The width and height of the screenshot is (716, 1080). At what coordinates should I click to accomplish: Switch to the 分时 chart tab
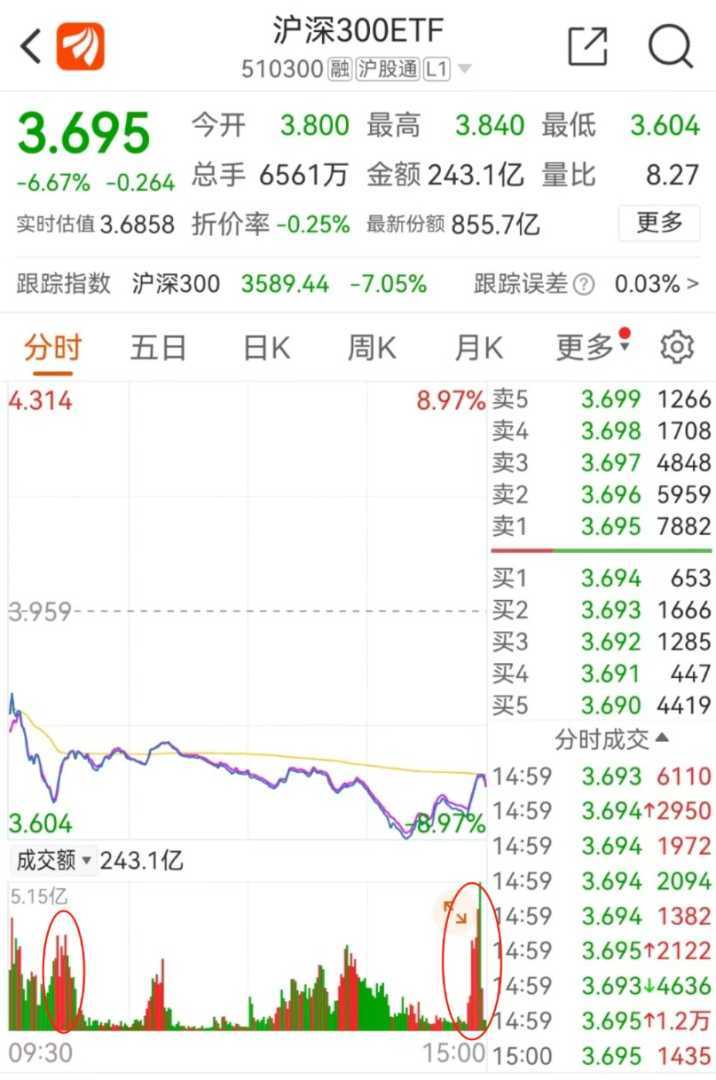pyautogui.click(x=52, y=348)
